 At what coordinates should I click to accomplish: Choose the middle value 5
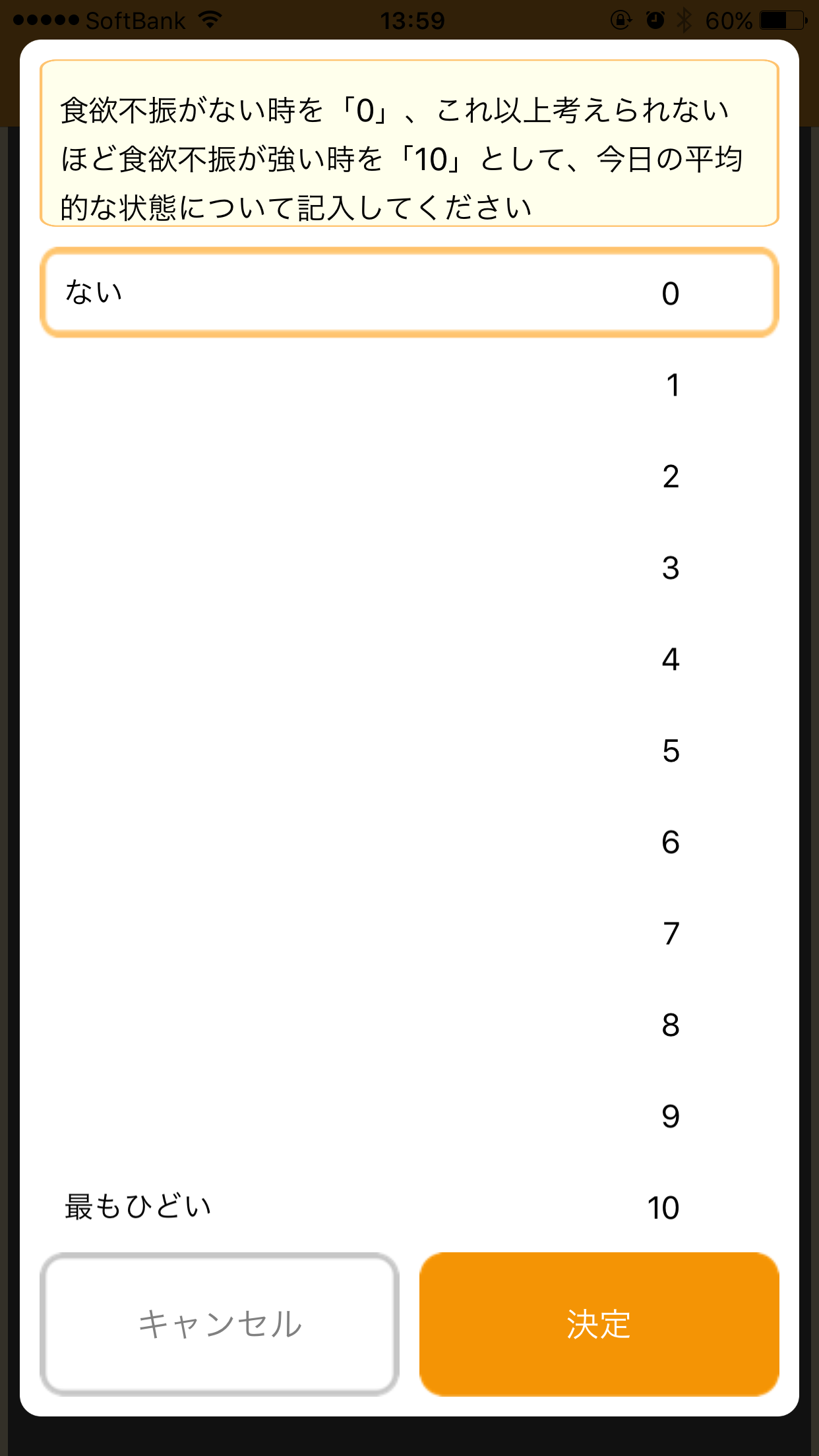click(x=409, y=750)
